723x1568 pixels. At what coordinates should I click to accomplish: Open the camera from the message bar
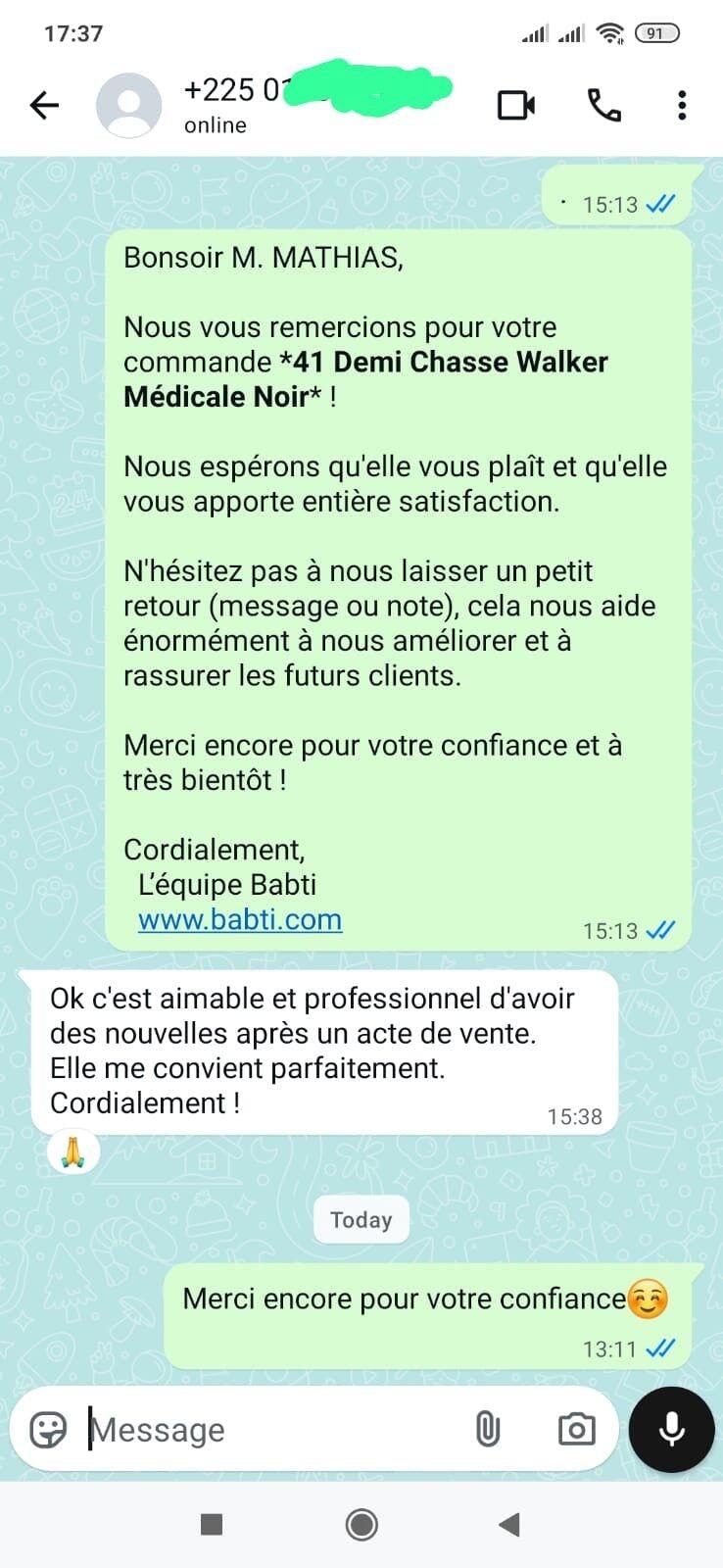tap(576, 1430)
